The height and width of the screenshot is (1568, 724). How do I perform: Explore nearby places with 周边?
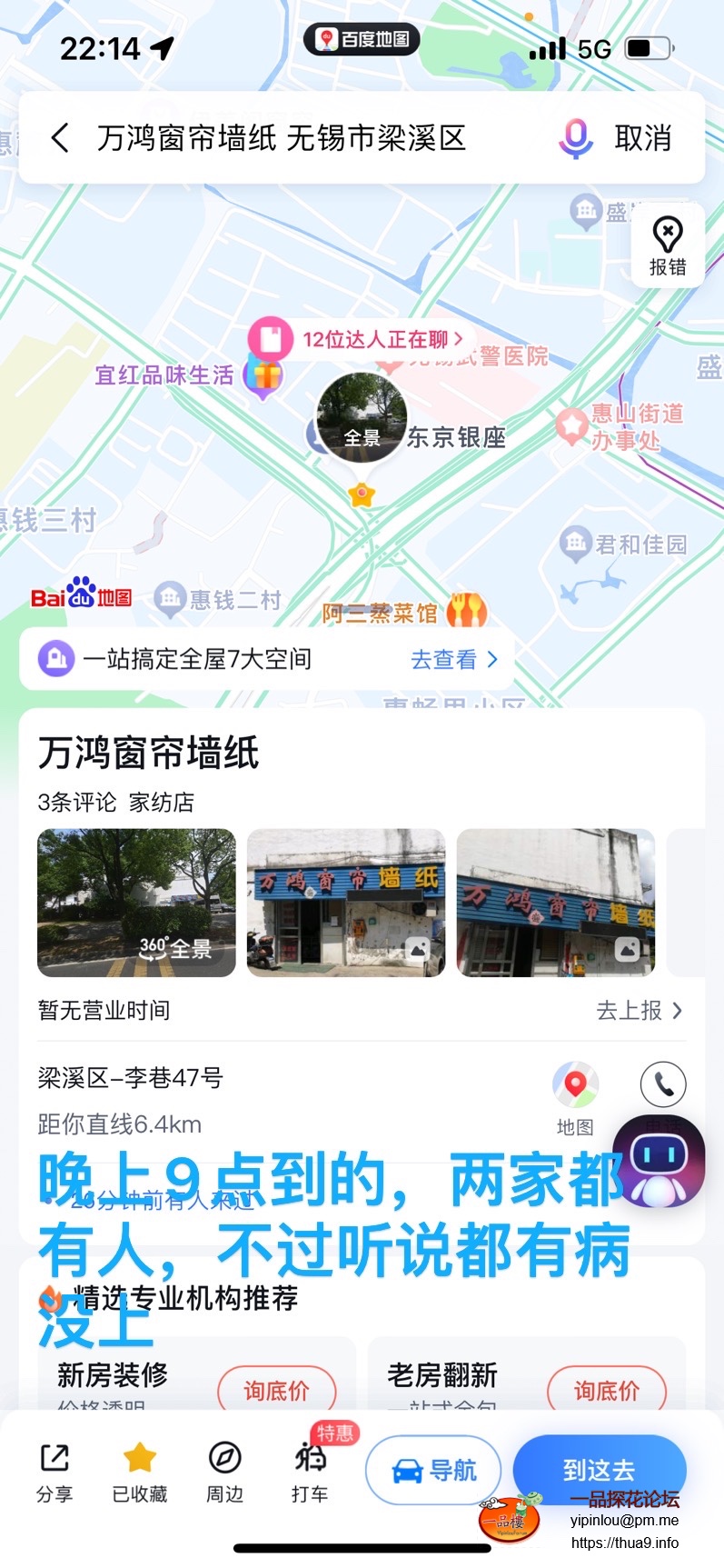pyautogui.click(x=224, y=1473)
